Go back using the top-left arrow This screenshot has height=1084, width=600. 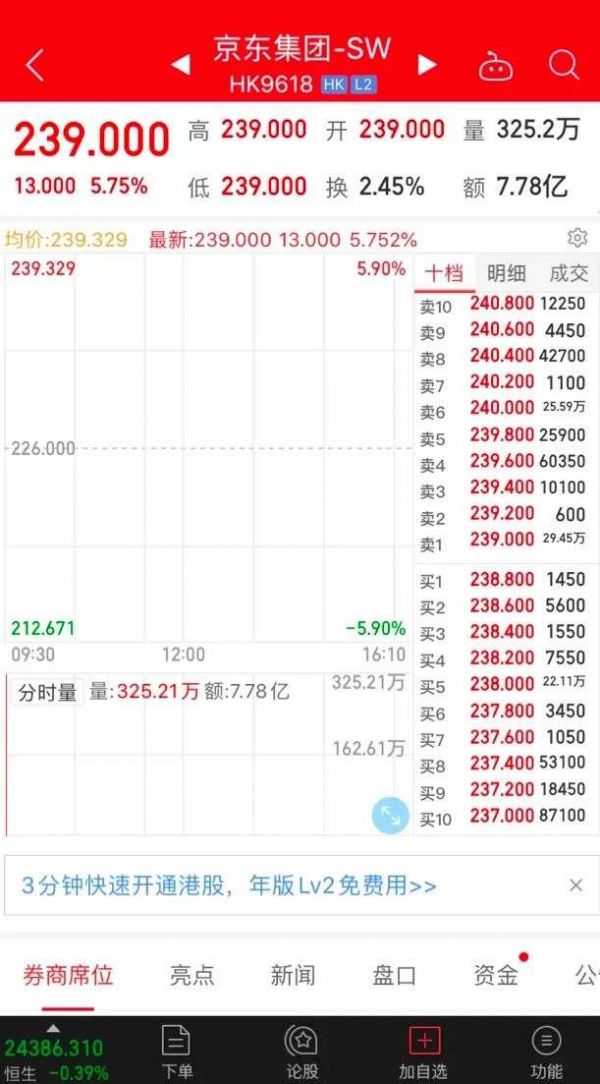[x=35, y=65]
